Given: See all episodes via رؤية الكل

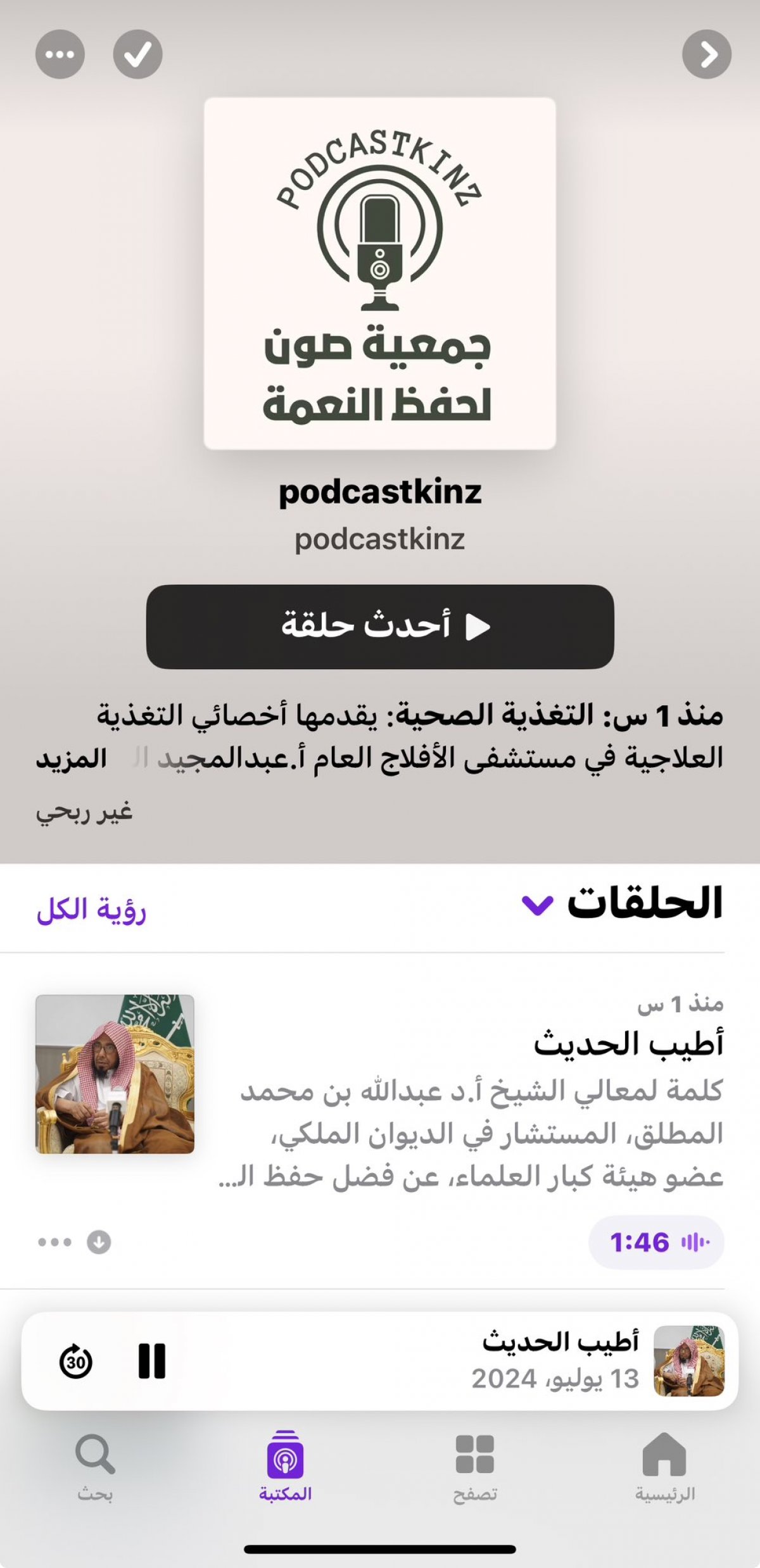Looking at the screenshot, I should click(91, 910).
